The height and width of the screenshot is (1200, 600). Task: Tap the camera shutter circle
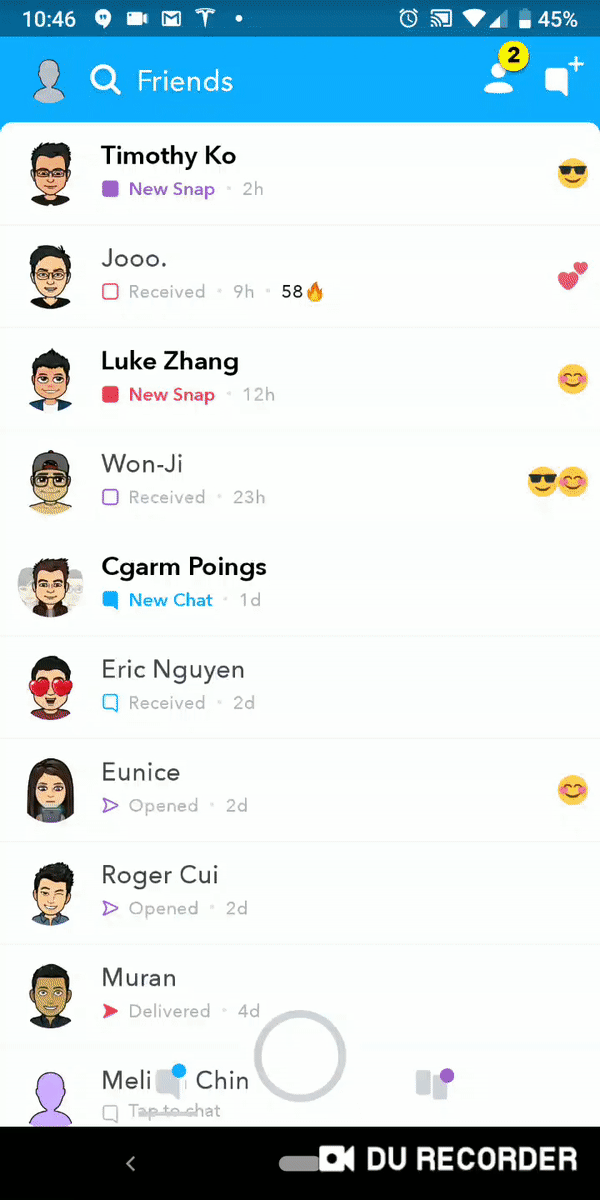pyautogui.click(x=300, y=1056)
